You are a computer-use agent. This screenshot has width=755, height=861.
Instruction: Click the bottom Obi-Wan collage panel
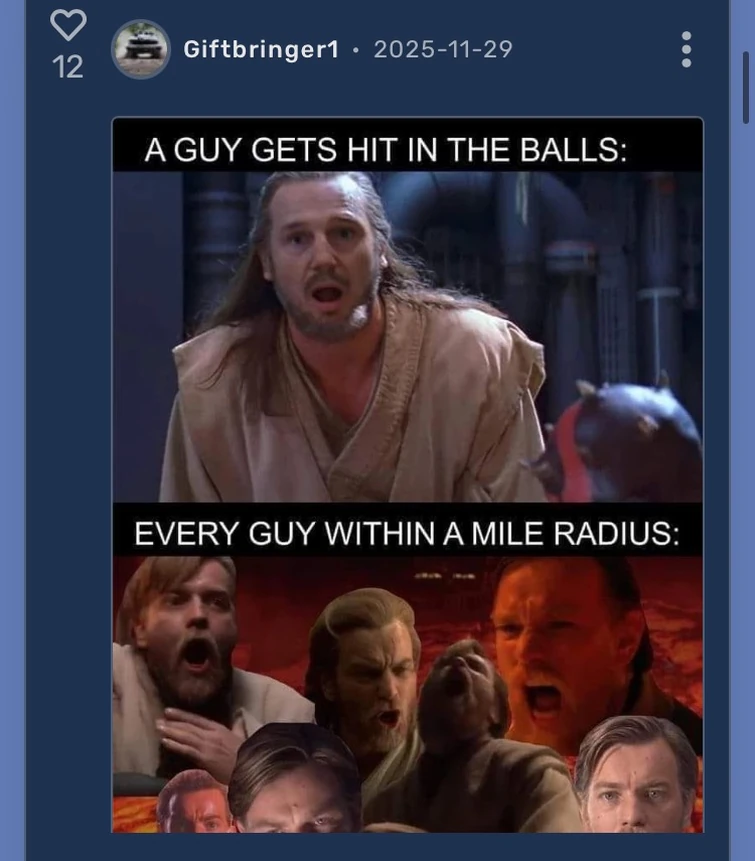[408, 690]
